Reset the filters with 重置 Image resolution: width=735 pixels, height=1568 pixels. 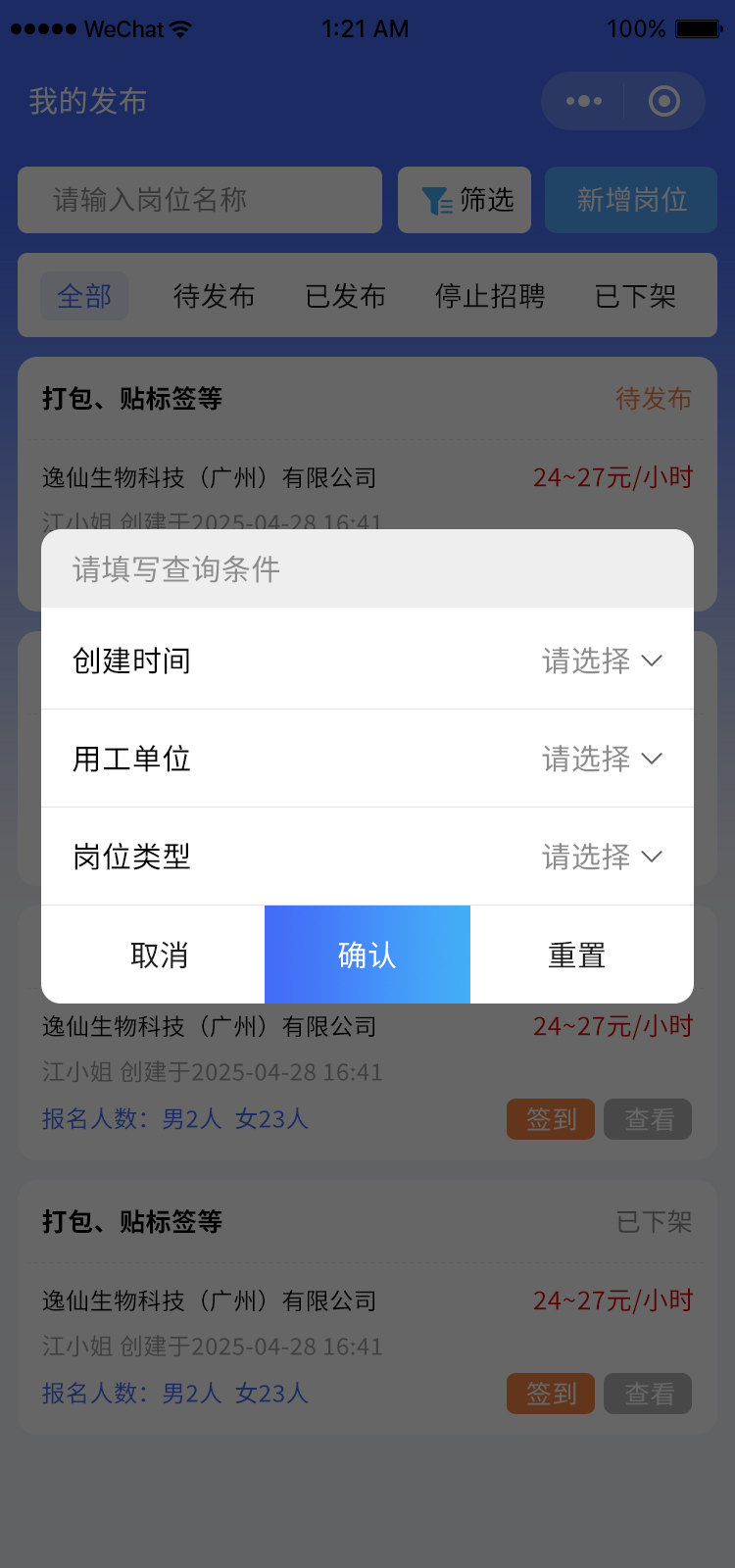577,955
